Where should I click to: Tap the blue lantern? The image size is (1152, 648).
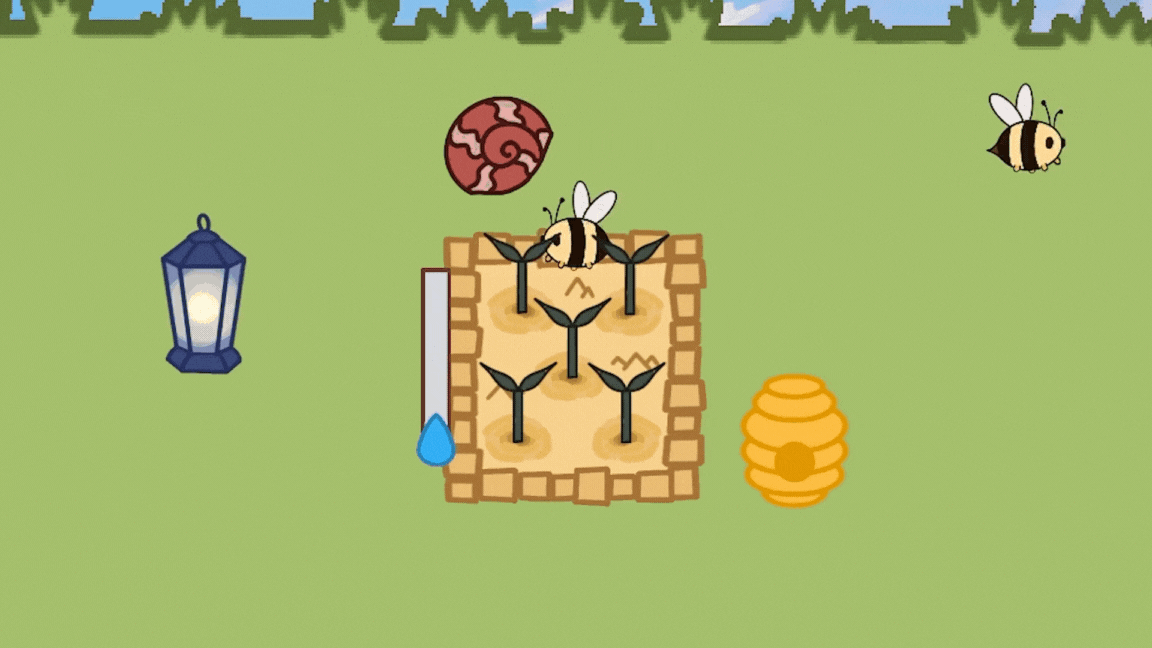[x=203, y=299]
